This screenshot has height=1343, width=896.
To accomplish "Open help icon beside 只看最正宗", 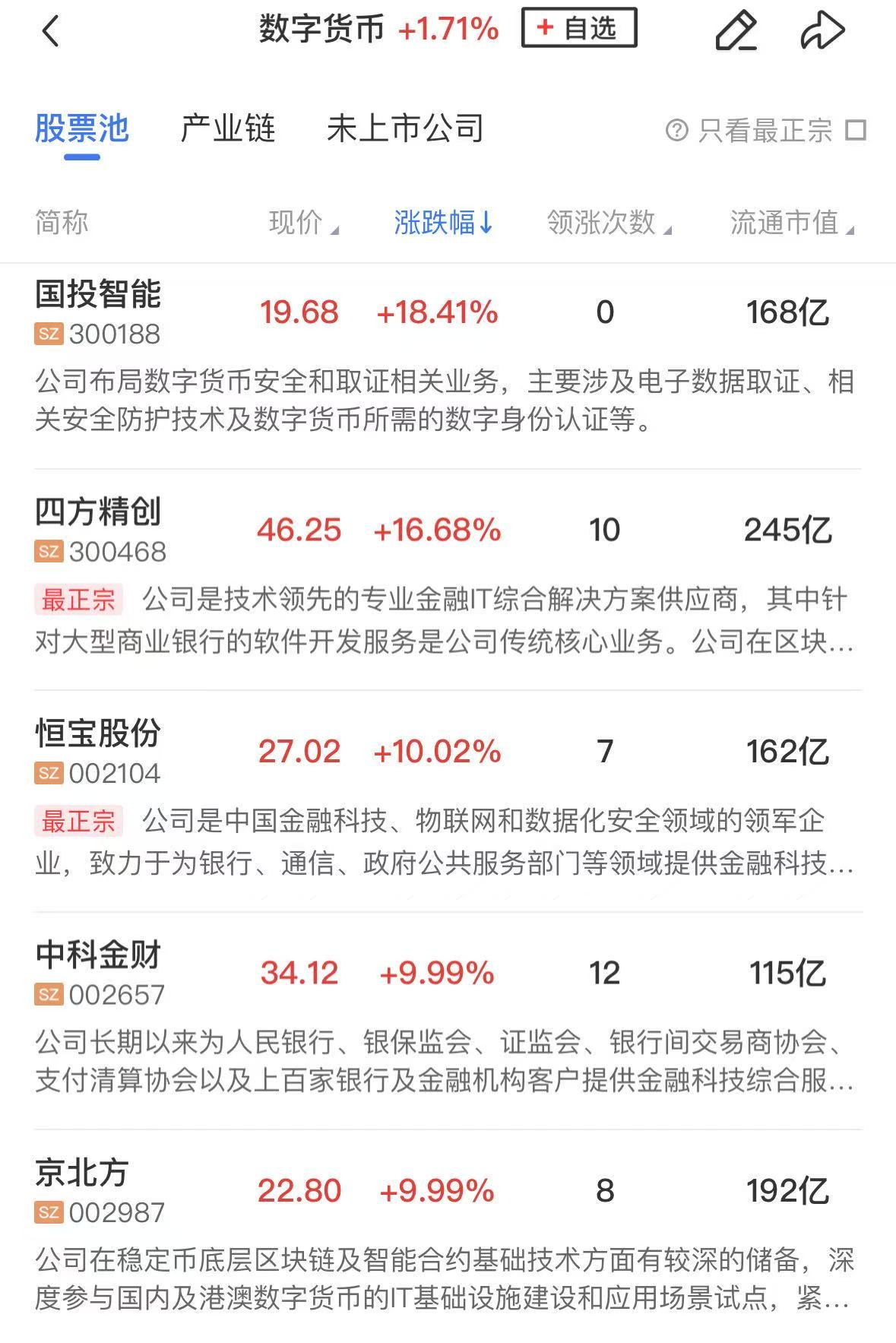I will point(676,130).
